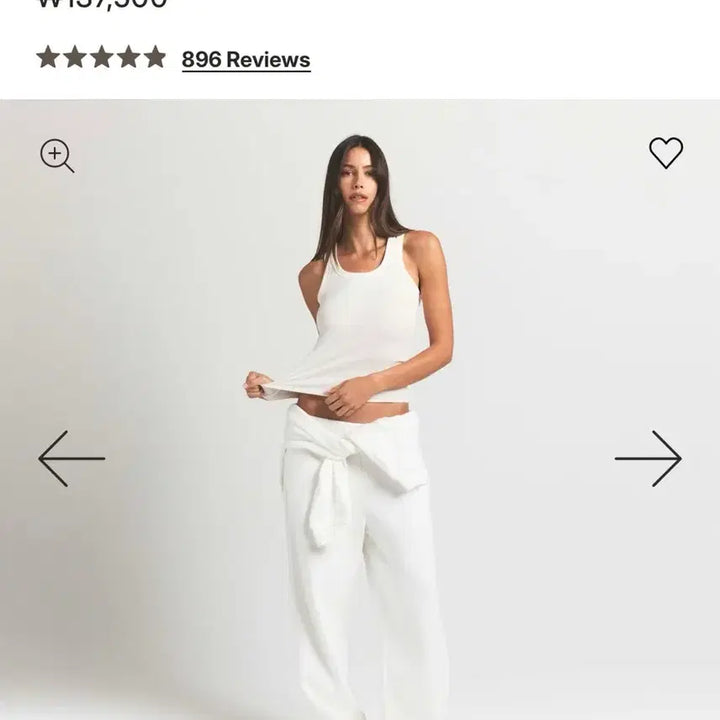Screen dimensions: 720x720
Task: Open the 896 Reviews link
Action: [245, 60]
